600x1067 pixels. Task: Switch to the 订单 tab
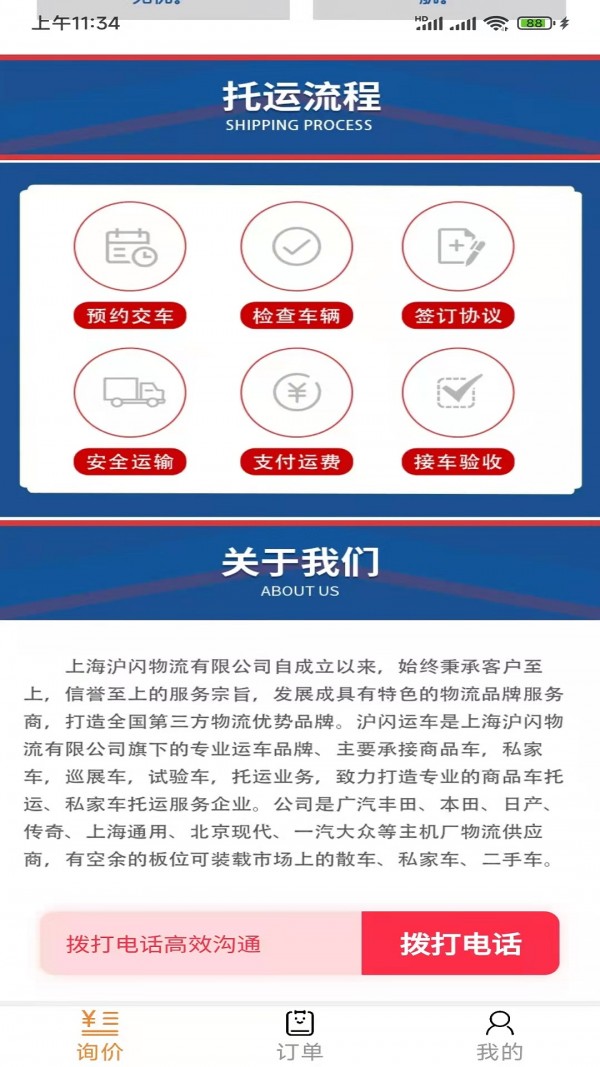tap(299, 1036)
